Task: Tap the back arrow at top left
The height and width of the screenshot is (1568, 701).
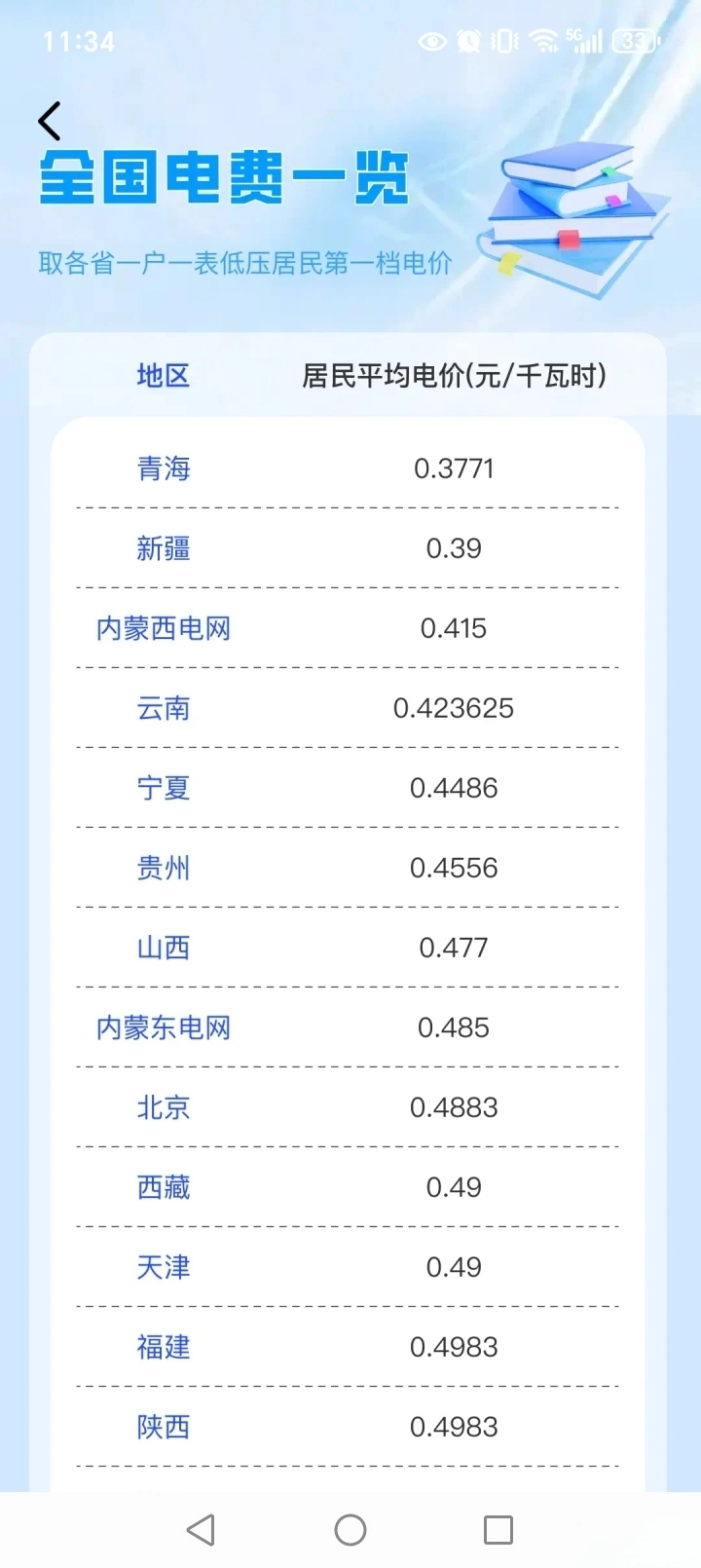Action: coord(49,119)
